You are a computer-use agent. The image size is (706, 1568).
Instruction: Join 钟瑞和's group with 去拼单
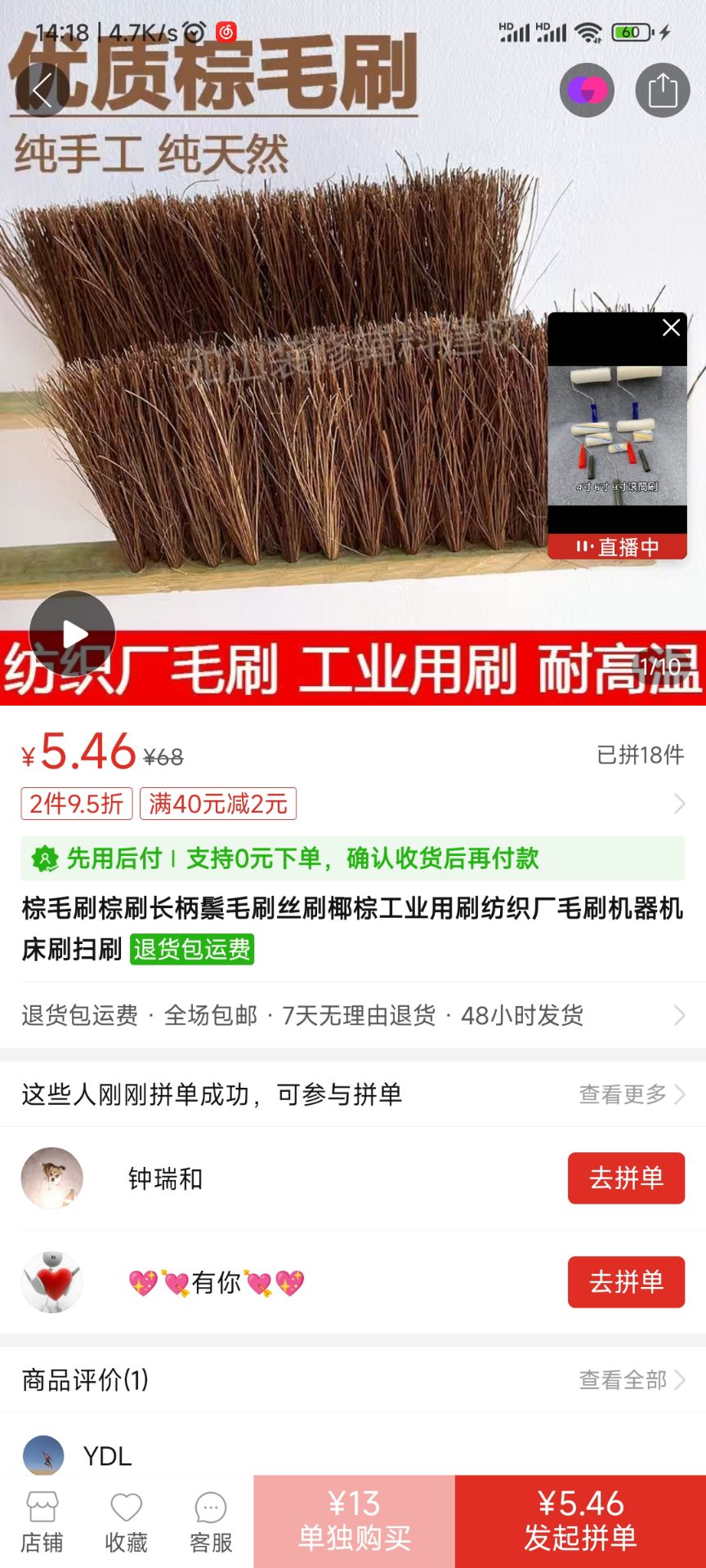tap(626, 1178)
